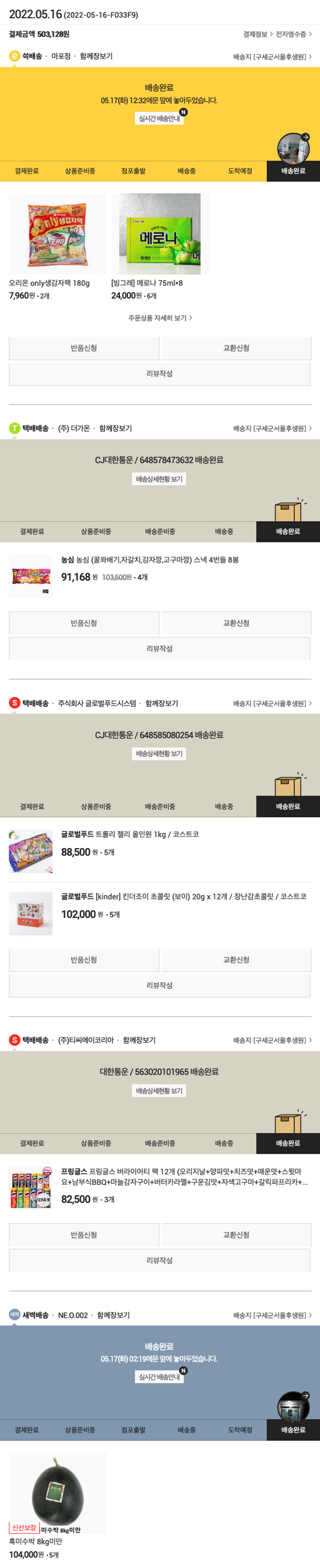Tap 실시간 배송안내 in the 쓱배송 section
This screenshot has width=320, height=1568.
160,119
